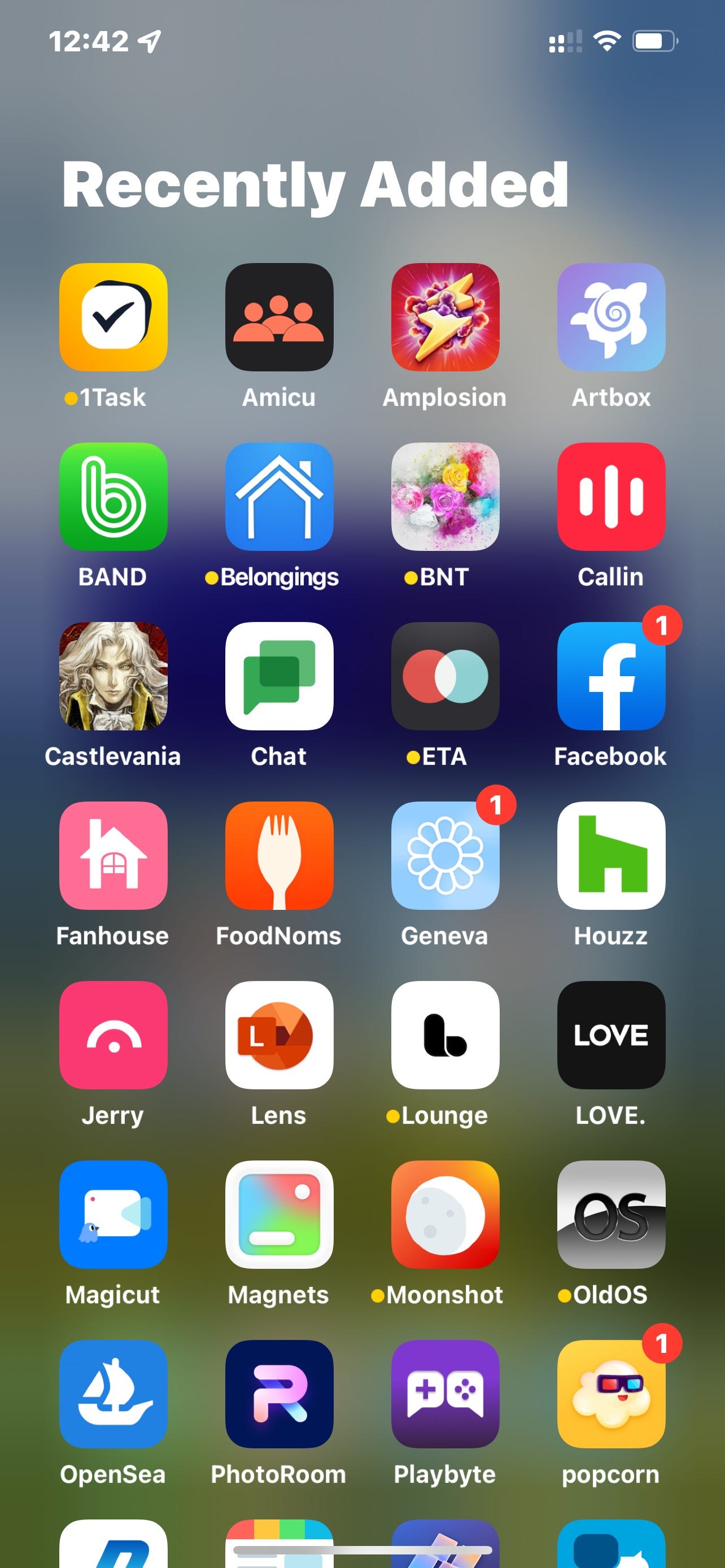Open the BAND app

(x=113, y=496)
